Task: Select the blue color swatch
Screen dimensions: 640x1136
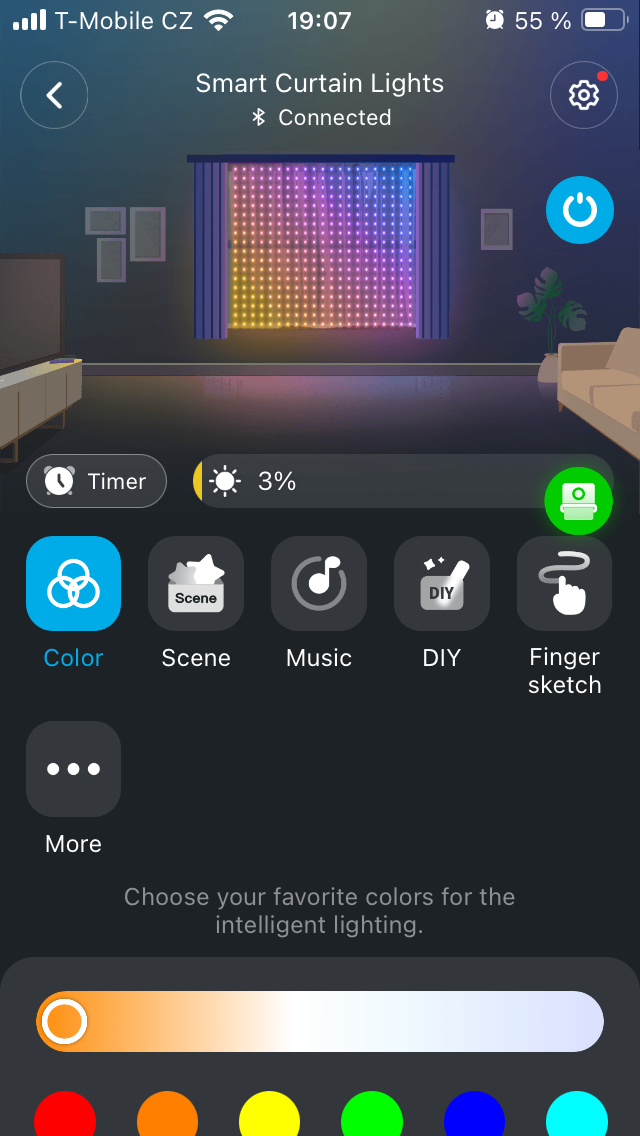Action: click(x=474, y=1116)
